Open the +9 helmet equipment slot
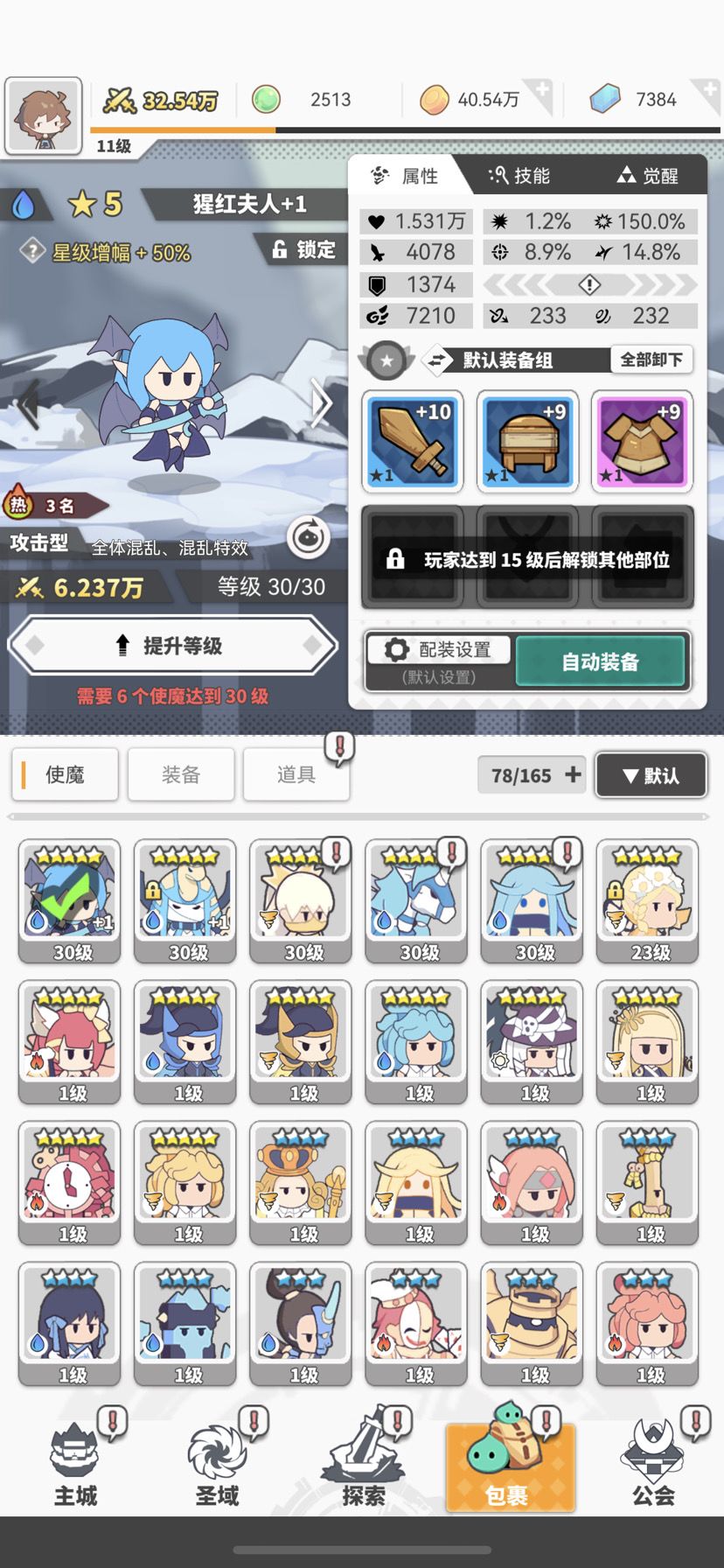Image resolution: width=724 pixels, height=1568 pixels. click(527, 441)
